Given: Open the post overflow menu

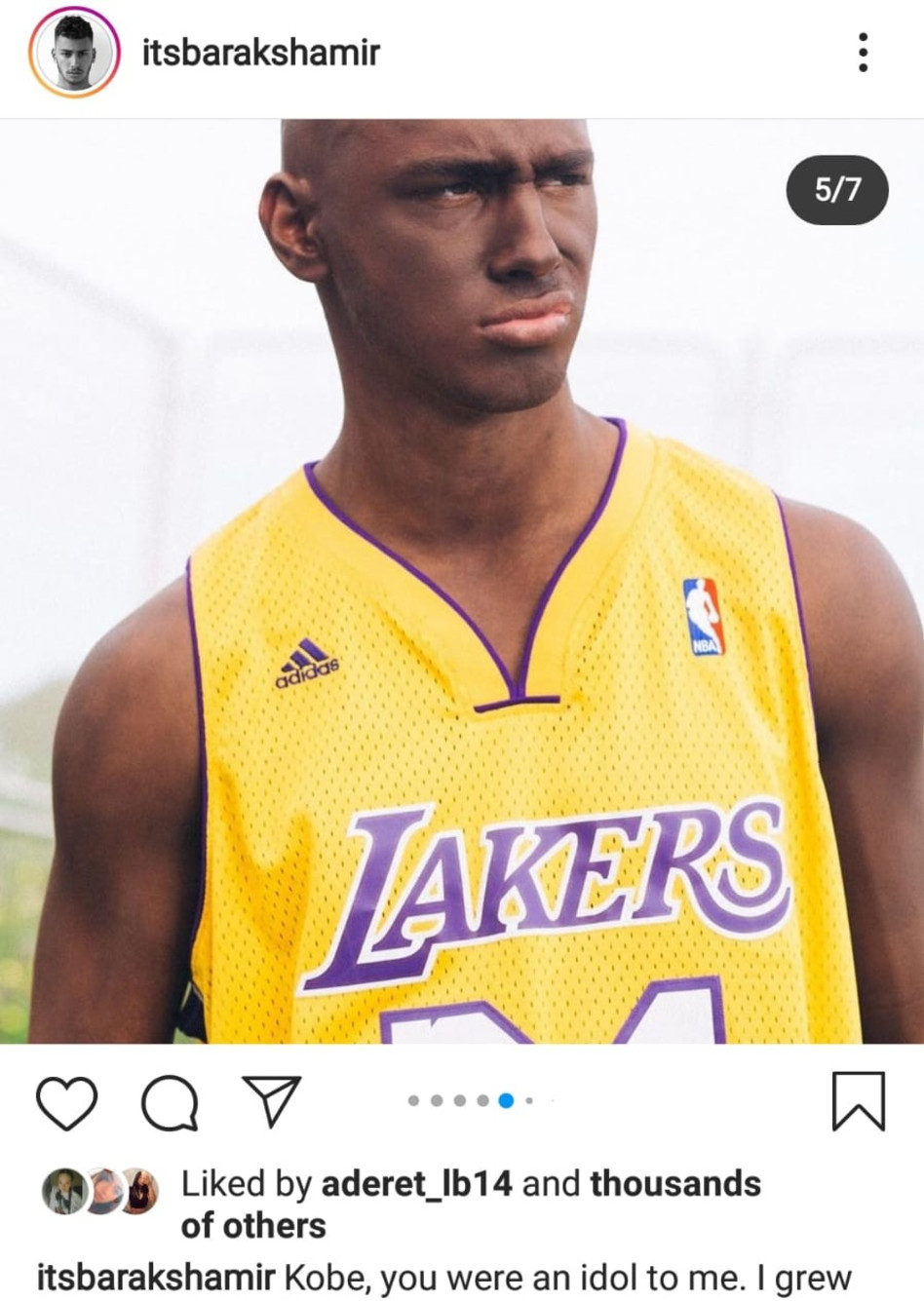Looking at the screenshot, I should click(x=862, y=53).
